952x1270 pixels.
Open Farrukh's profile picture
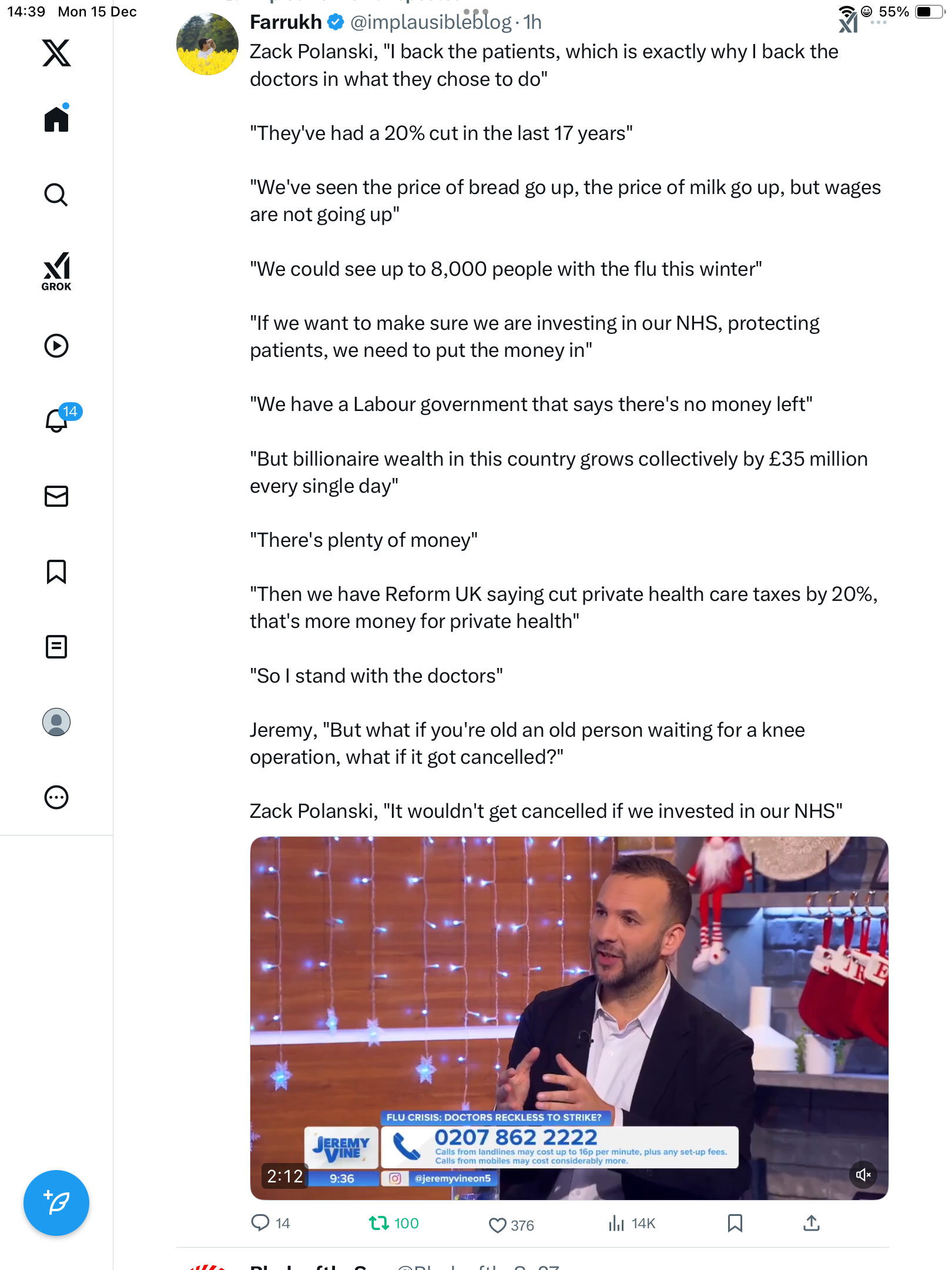pos(207,45)
